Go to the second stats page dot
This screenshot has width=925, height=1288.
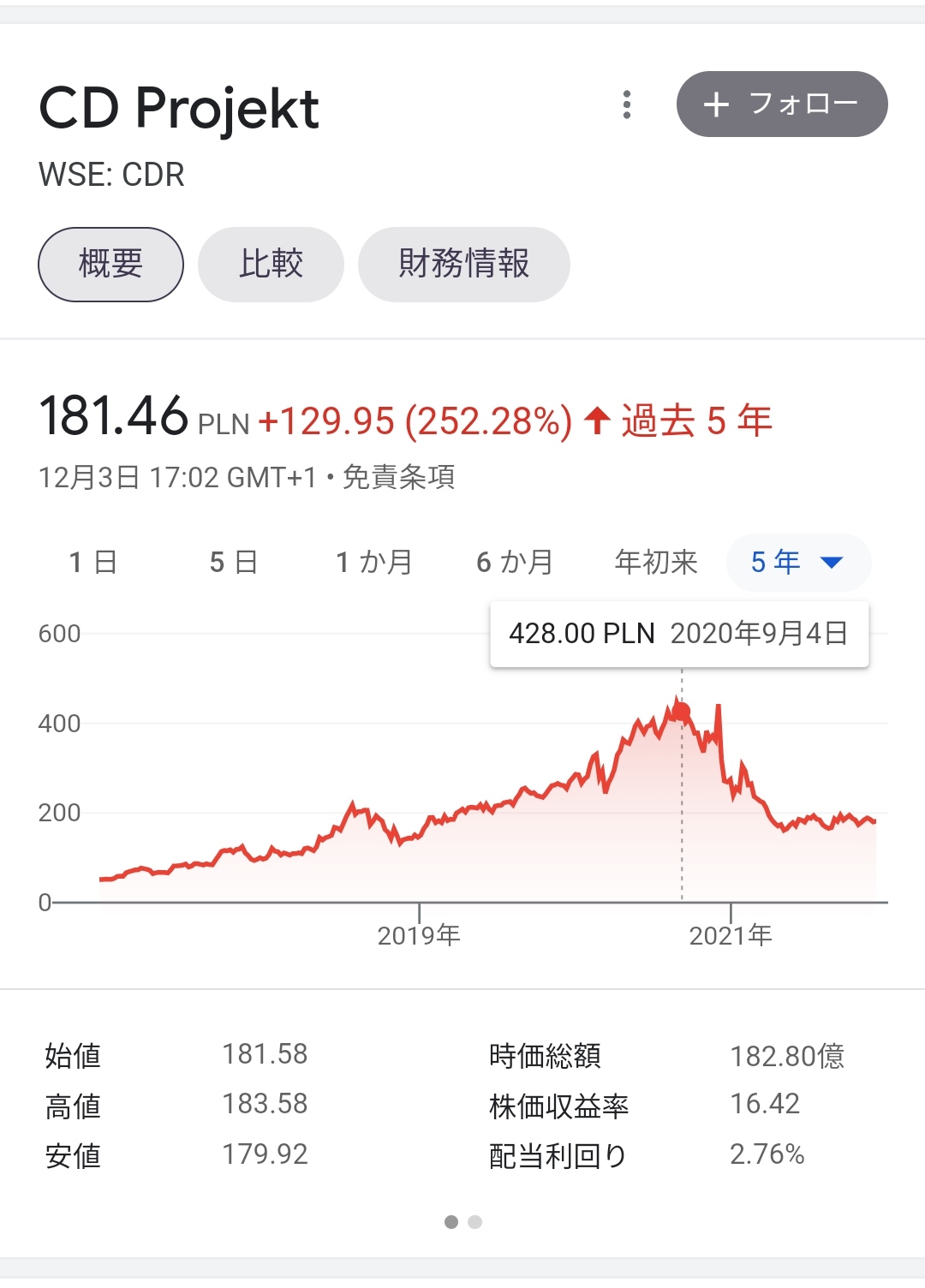coord(475,1222)
